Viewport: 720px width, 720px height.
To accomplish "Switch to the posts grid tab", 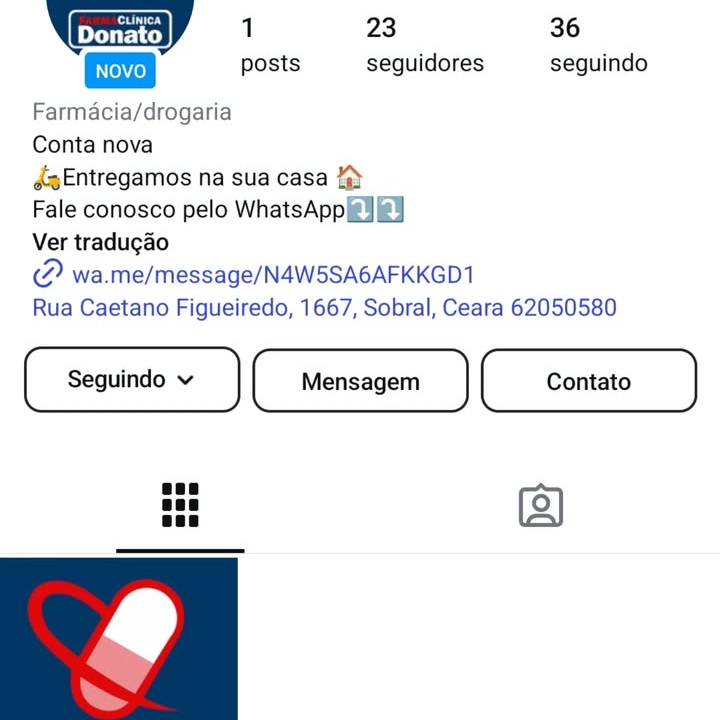I will 180,506.
